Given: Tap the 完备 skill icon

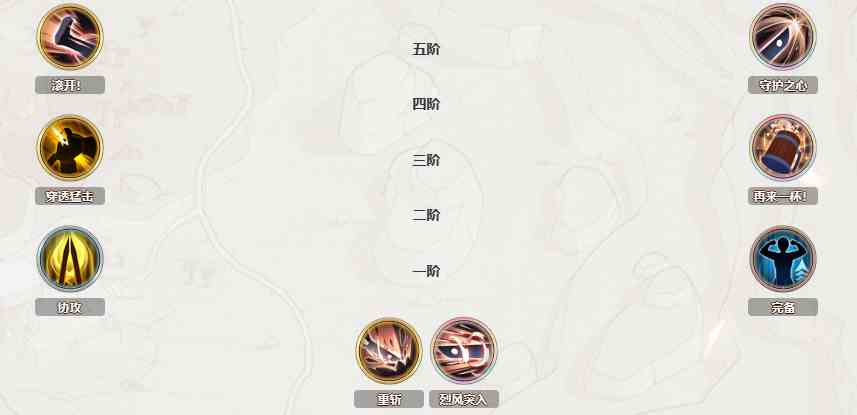Looking at the screenshot, I should tap(783, 259).
